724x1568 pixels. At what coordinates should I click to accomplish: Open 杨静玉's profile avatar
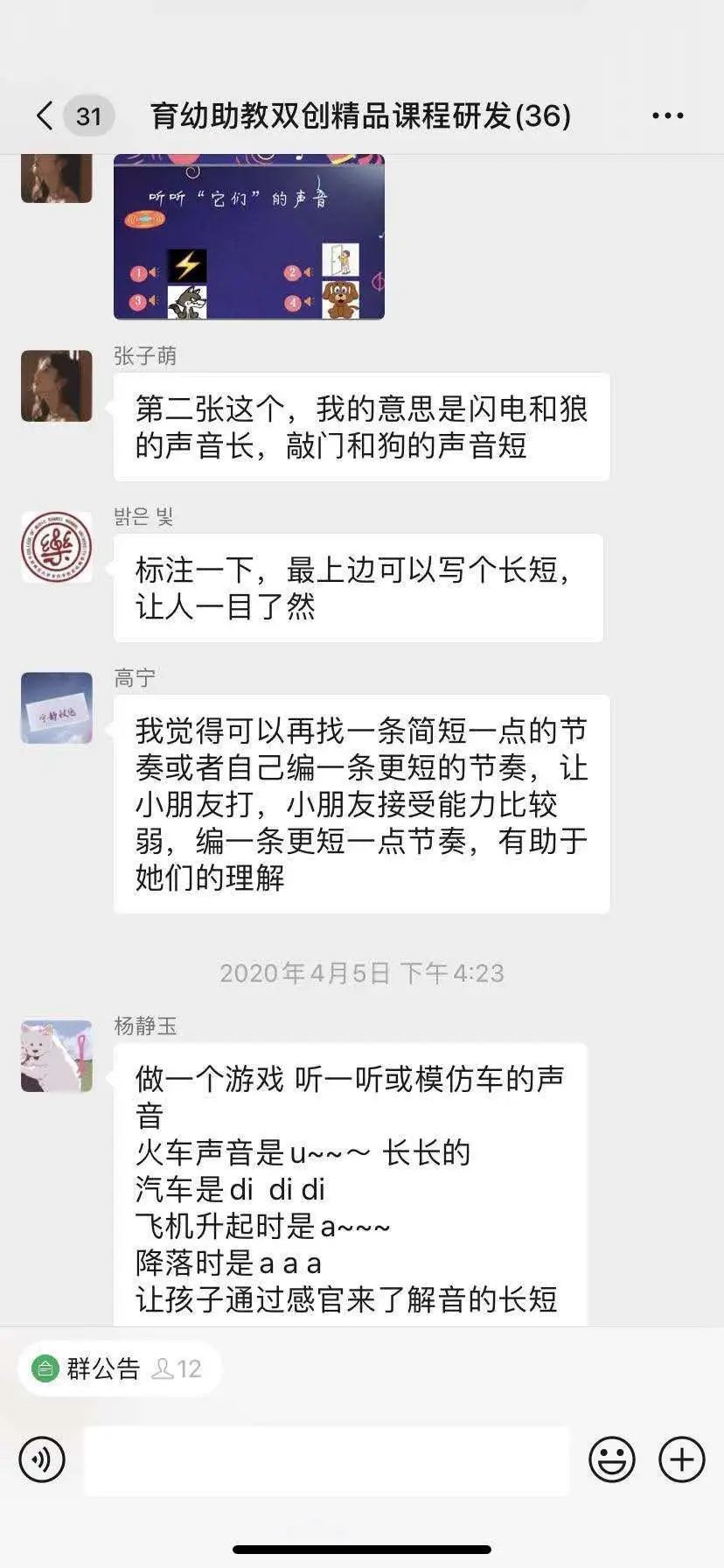(x=57, y=1056)
